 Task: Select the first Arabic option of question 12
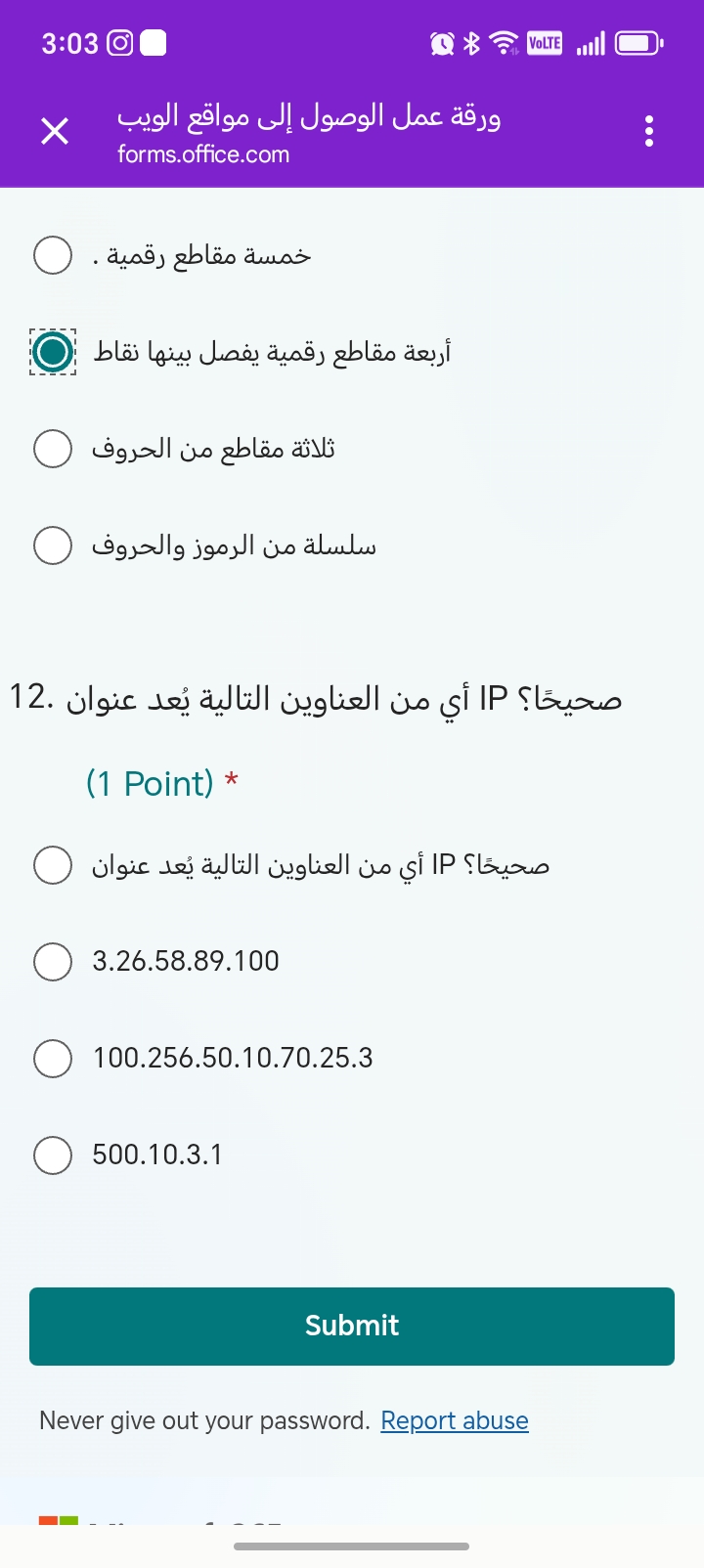(x=53, y=865)
